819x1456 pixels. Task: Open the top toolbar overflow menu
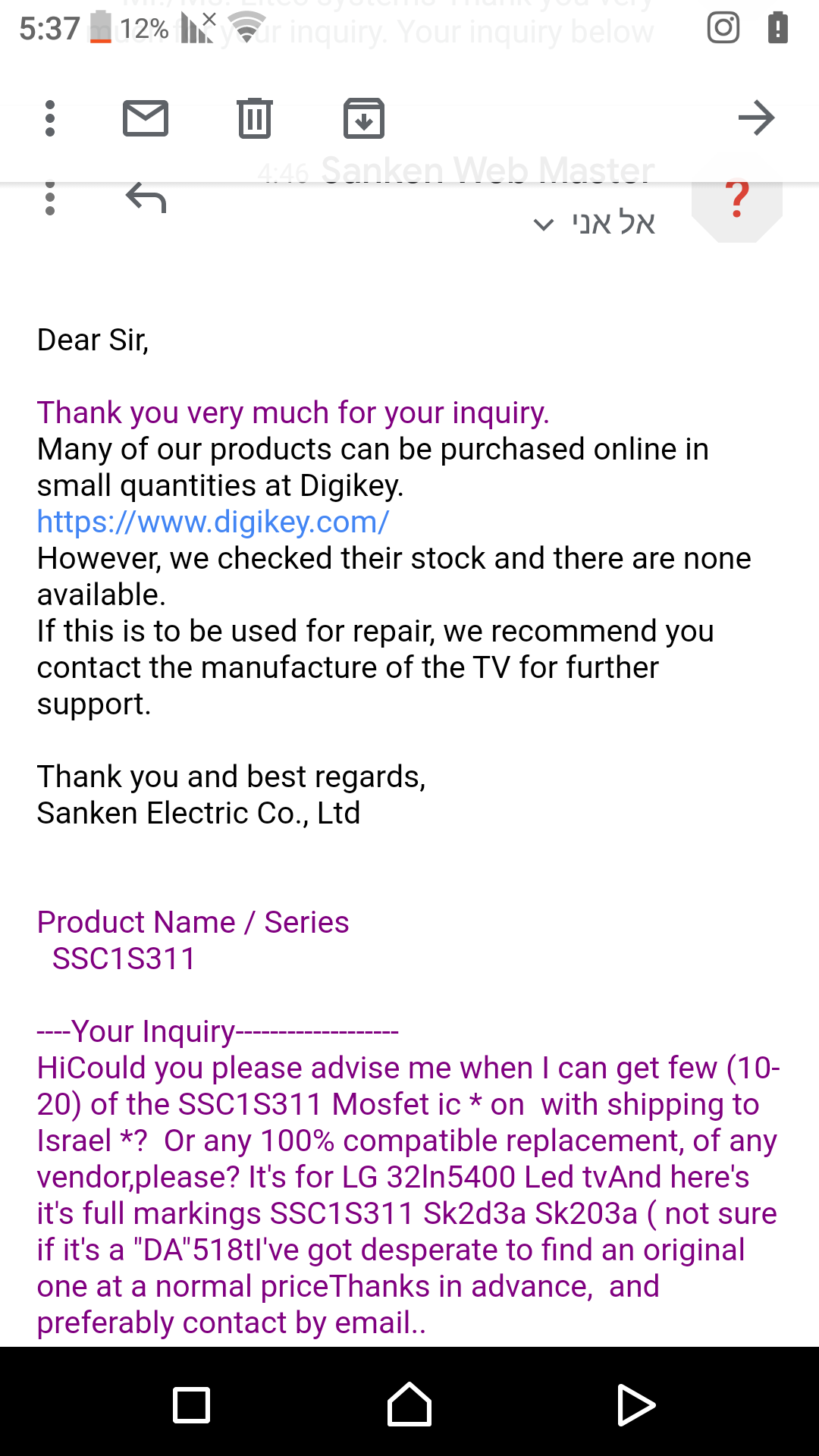50,118
